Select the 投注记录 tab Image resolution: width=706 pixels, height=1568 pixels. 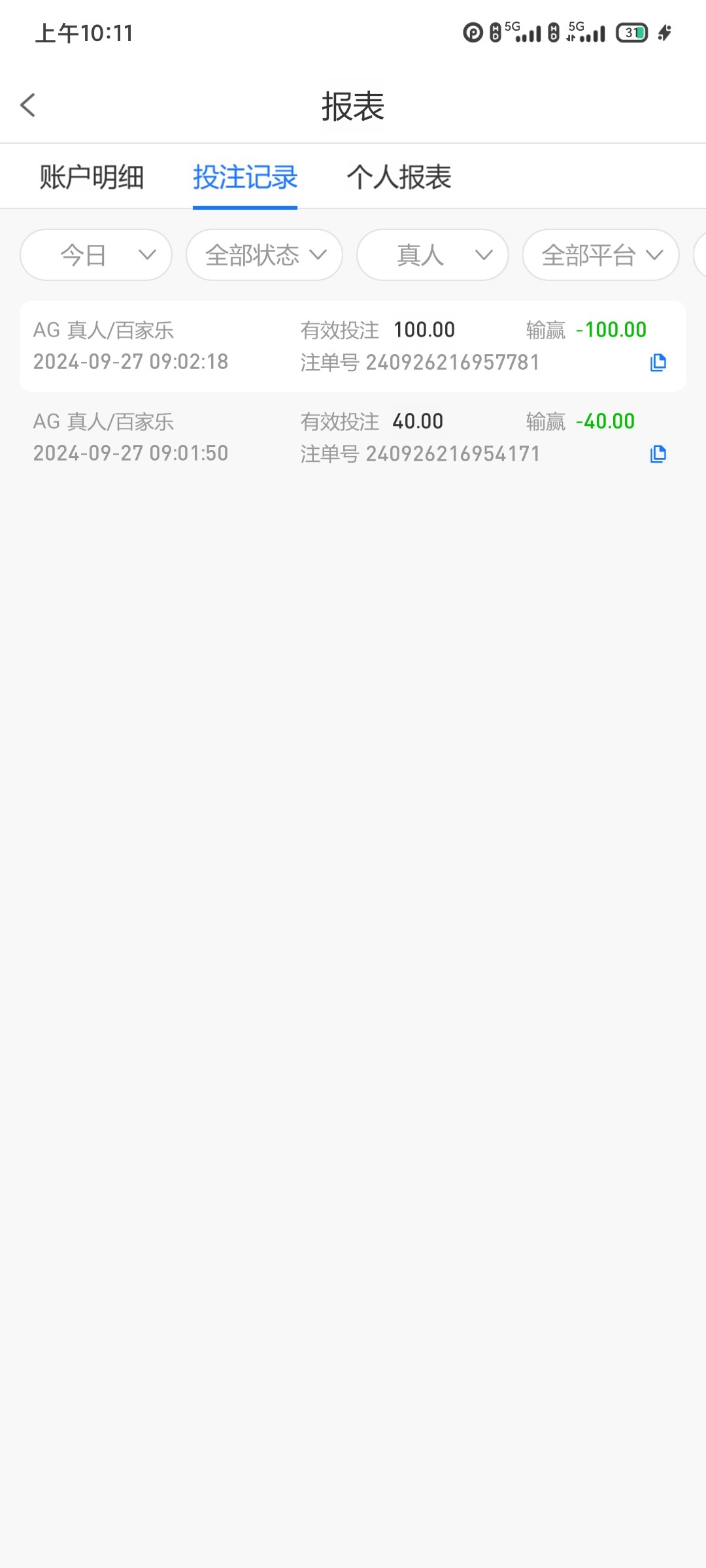tap(245, 177)
